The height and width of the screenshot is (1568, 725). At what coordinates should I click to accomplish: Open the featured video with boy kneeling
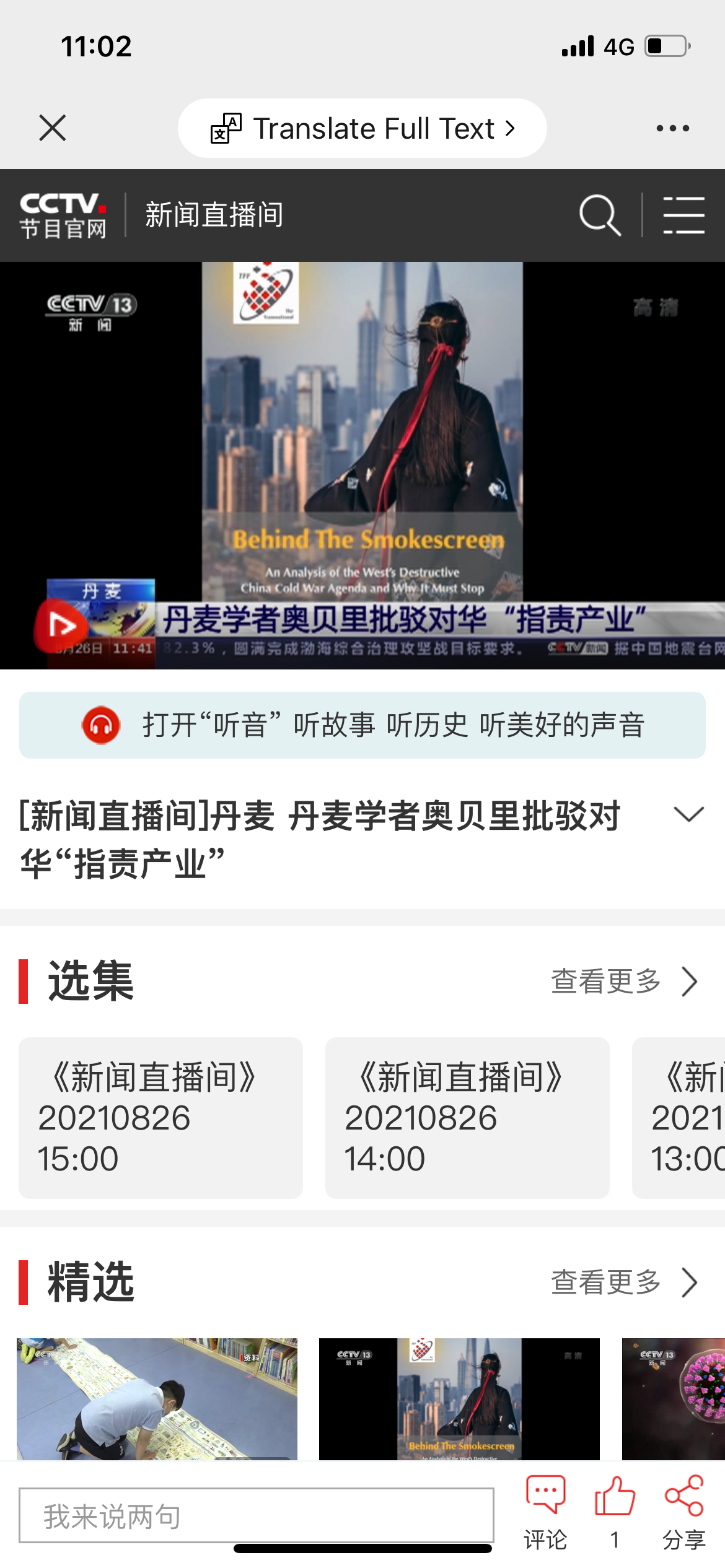pyautogui.click(x=157, y=1398)
